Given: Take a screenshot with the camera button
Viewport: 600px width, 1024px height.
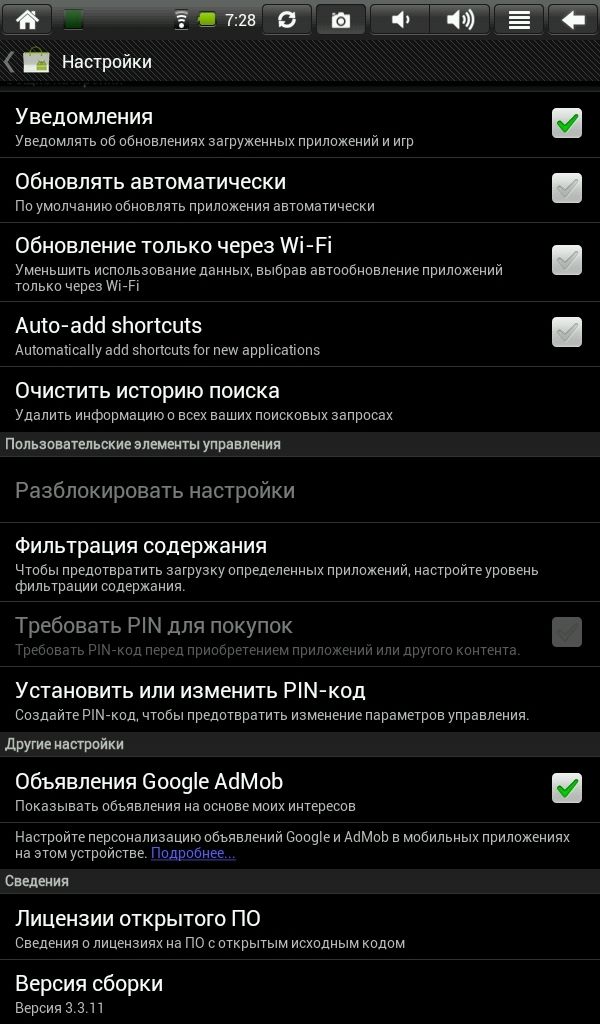Looking at the screenshot, I should [340, 20].
